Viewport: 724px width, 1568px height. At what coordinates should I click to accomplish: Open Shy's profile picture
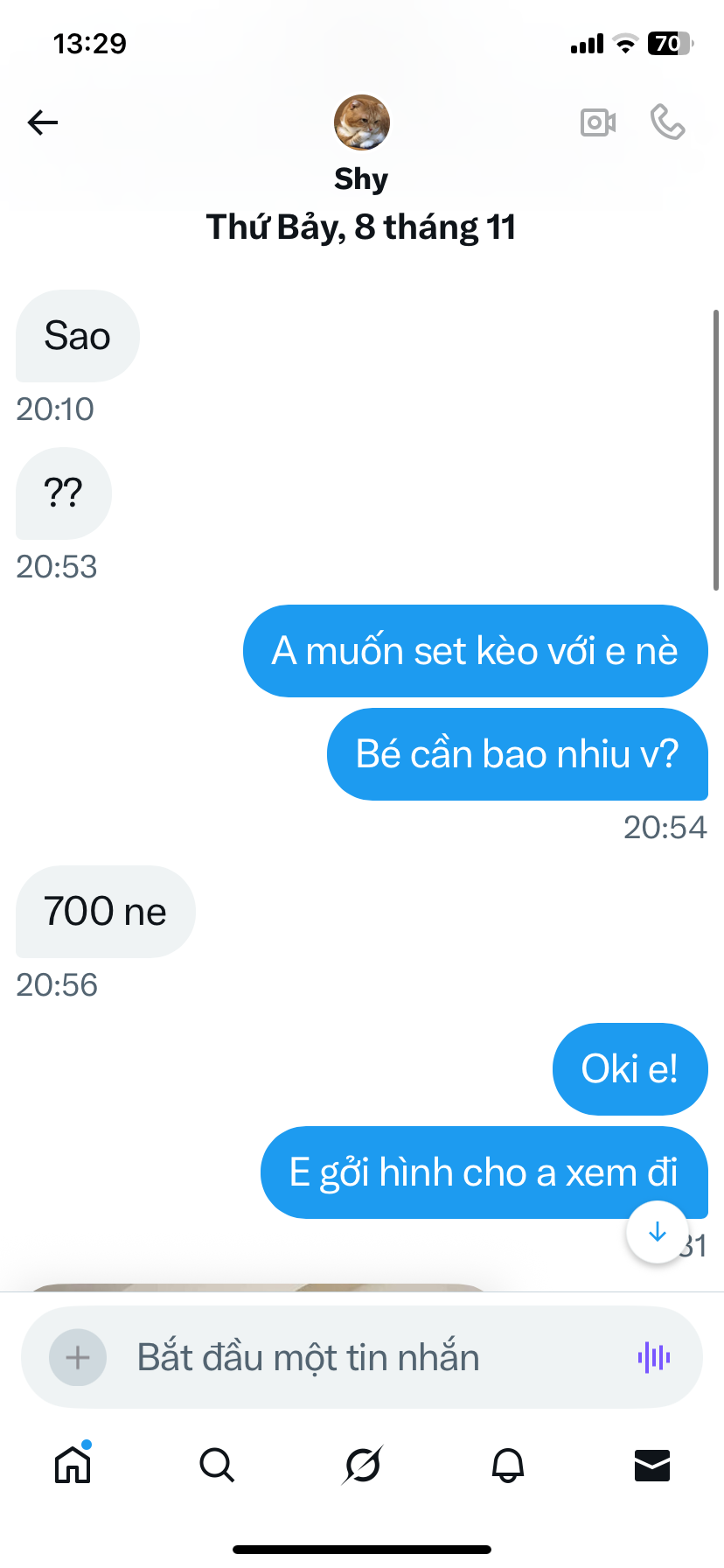(361, 122)
